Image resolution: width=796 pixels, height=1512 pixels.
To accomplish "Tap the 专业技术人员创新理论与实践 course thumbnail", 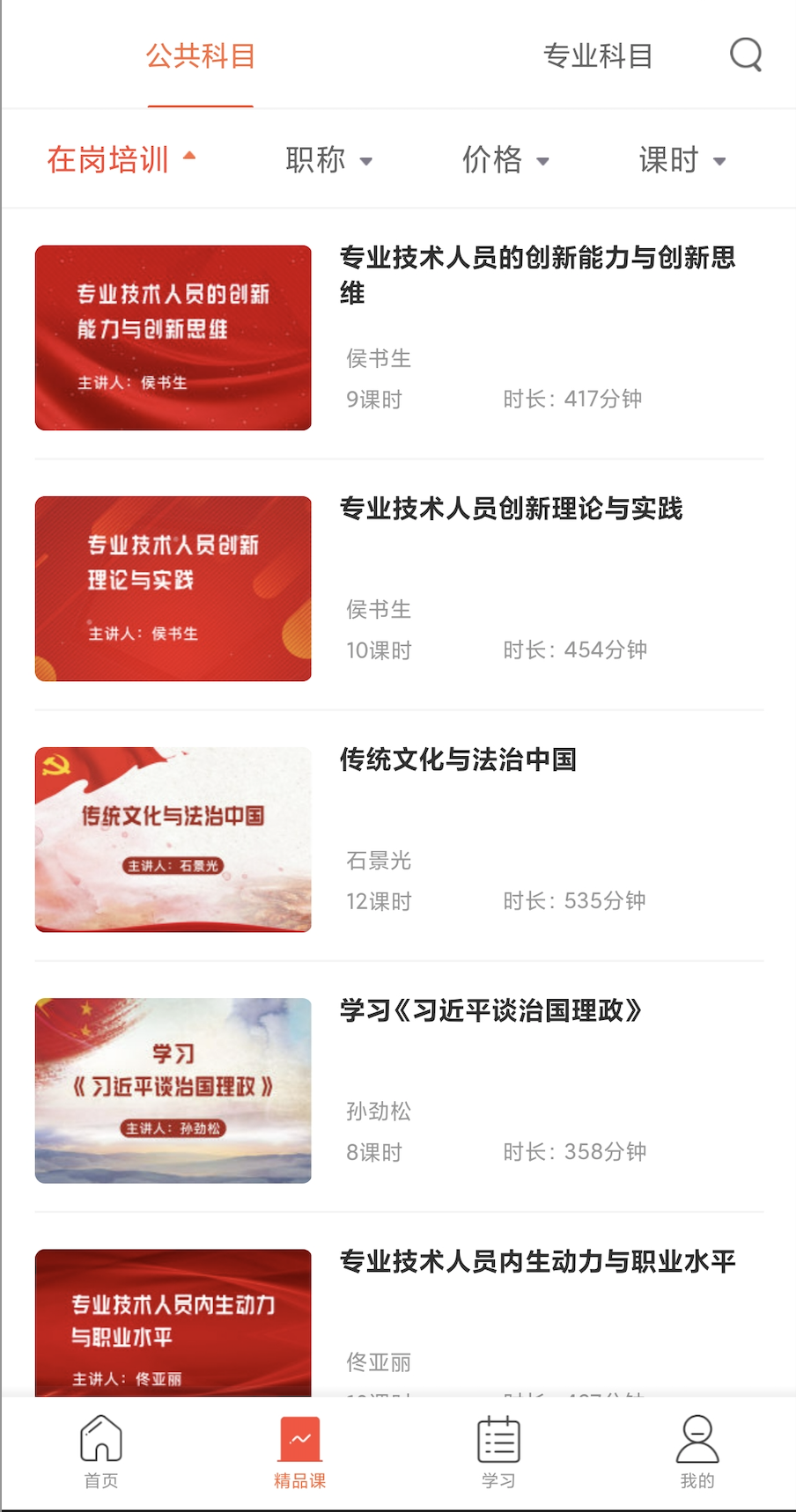I will pyautogui.click(x=173, y=589).
